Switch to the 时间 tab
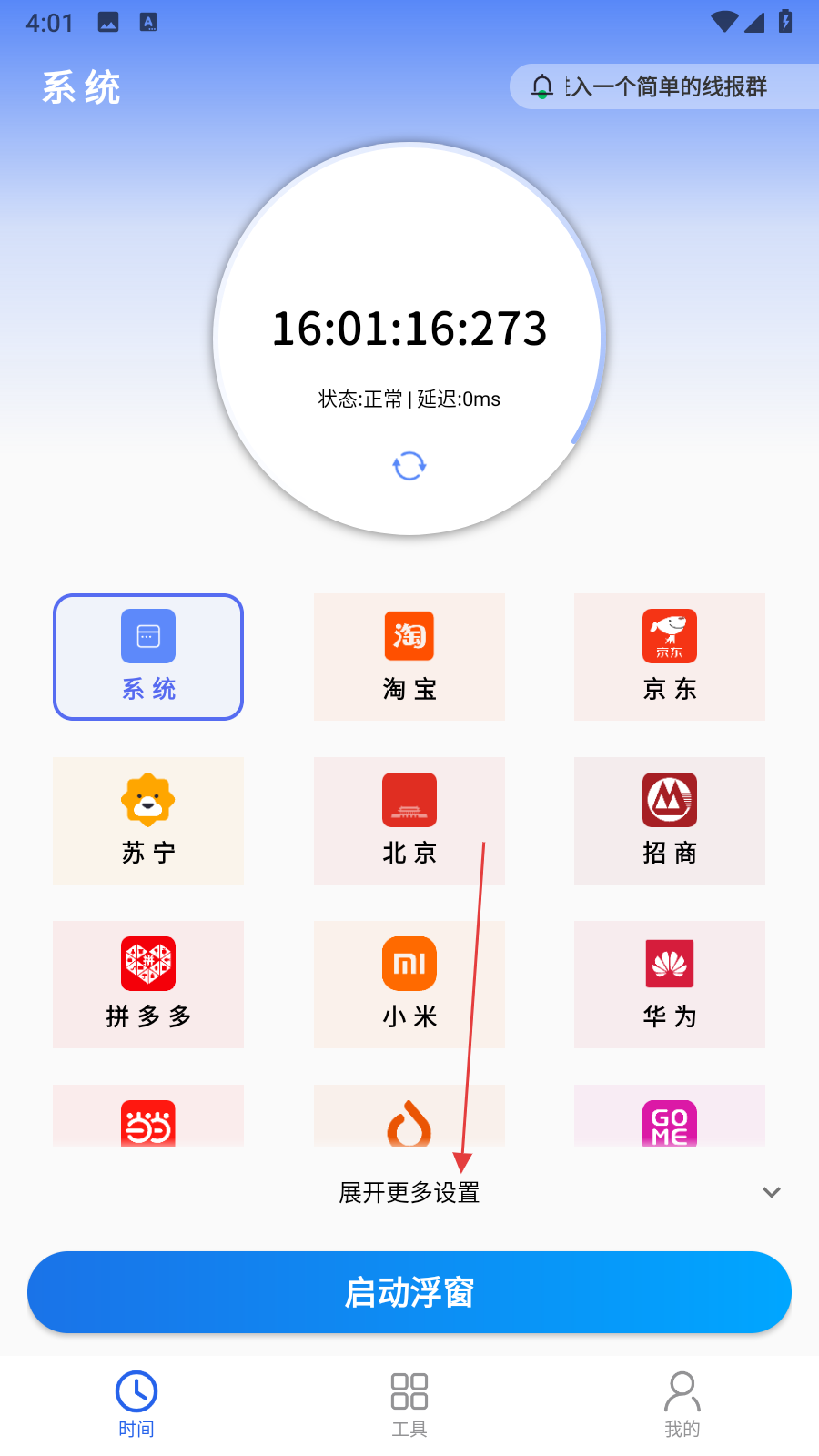Image resolution: width=819 pixels, height=1456 pixels. [136, 1404]
